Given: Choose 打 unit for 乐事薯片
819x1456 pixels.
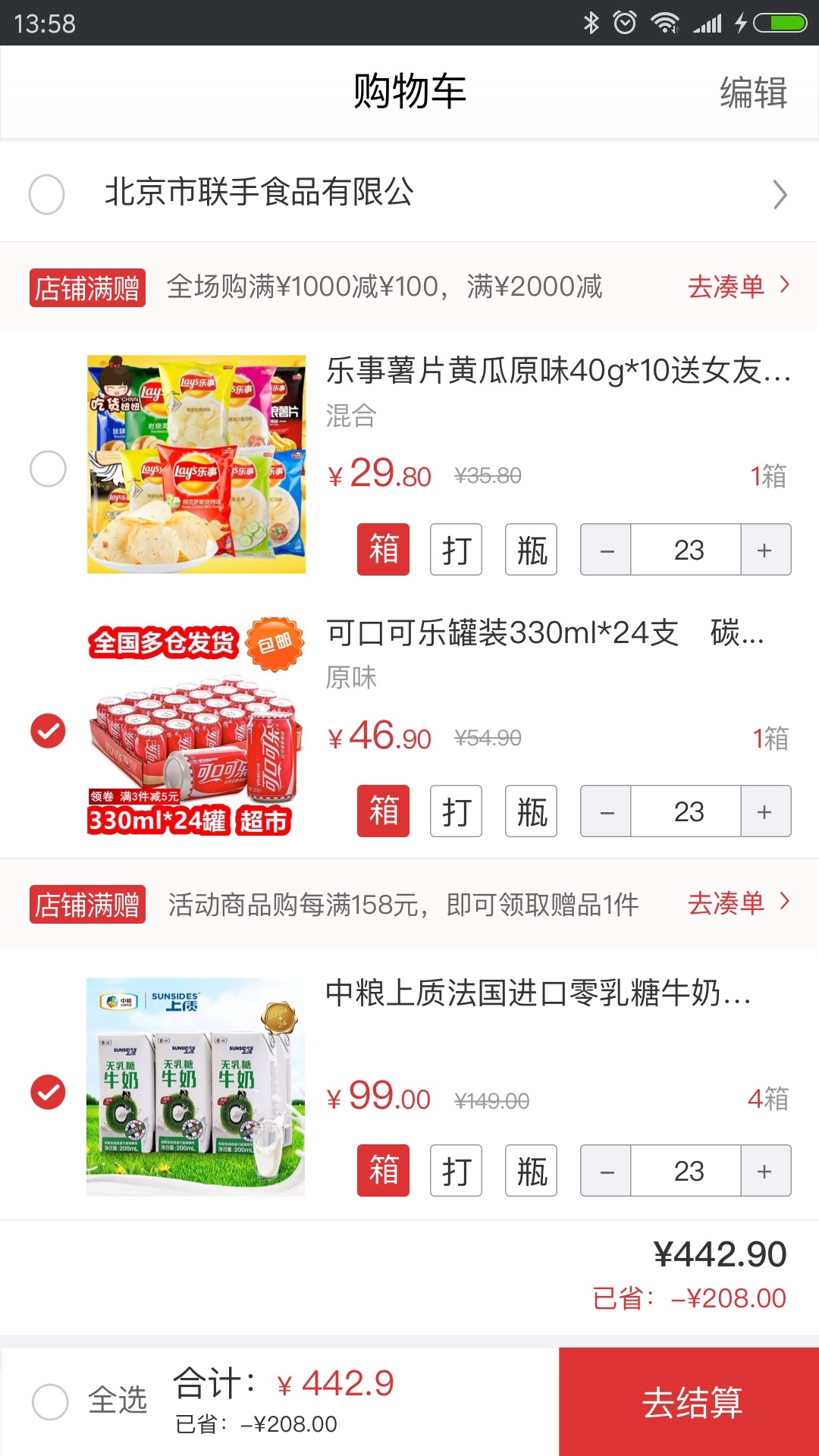Looking at the screenshot, I should [456, 550].
